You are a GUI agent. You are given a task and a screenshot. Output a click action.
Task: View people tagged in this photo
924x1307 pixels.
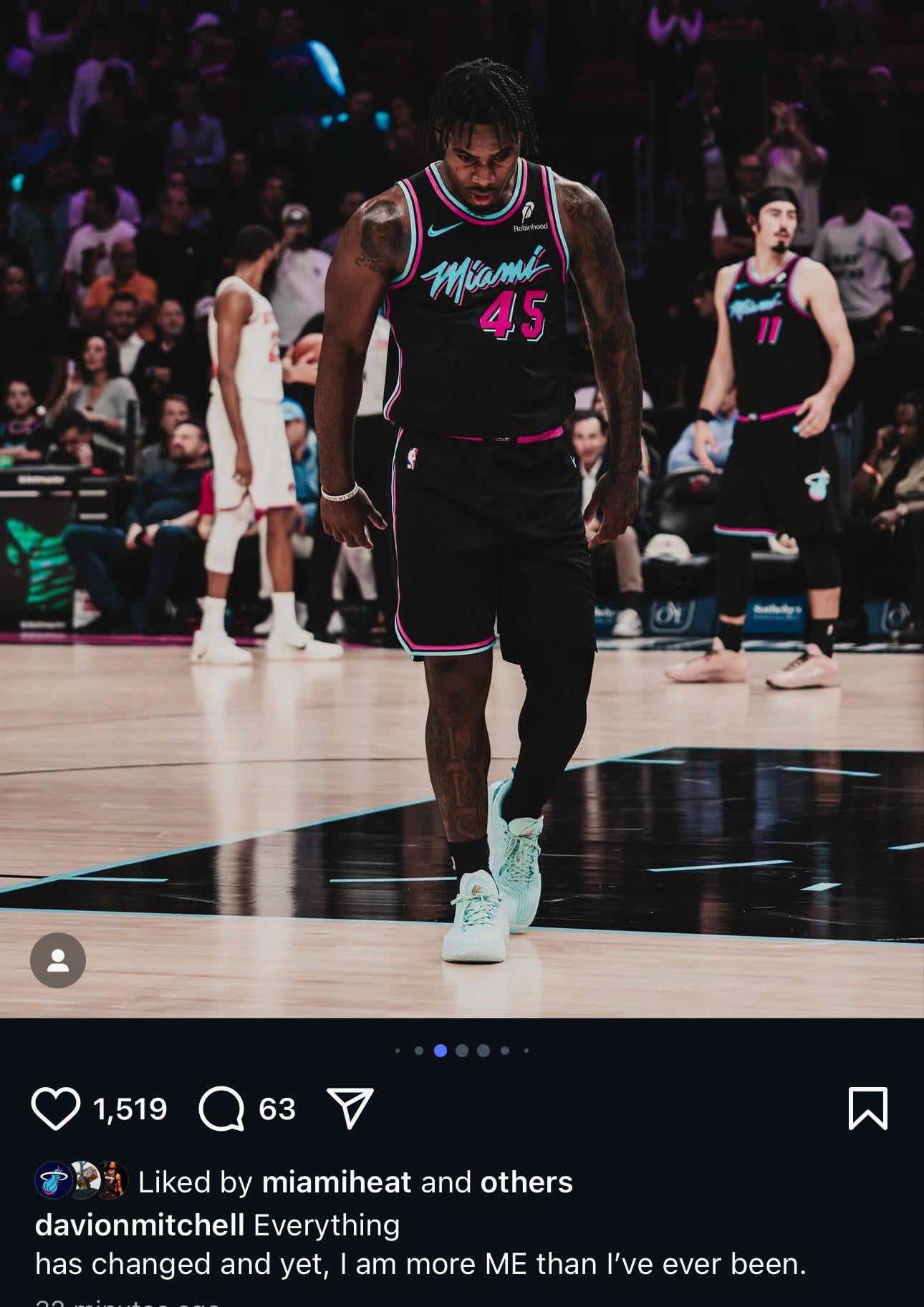[x=58, y=960]
